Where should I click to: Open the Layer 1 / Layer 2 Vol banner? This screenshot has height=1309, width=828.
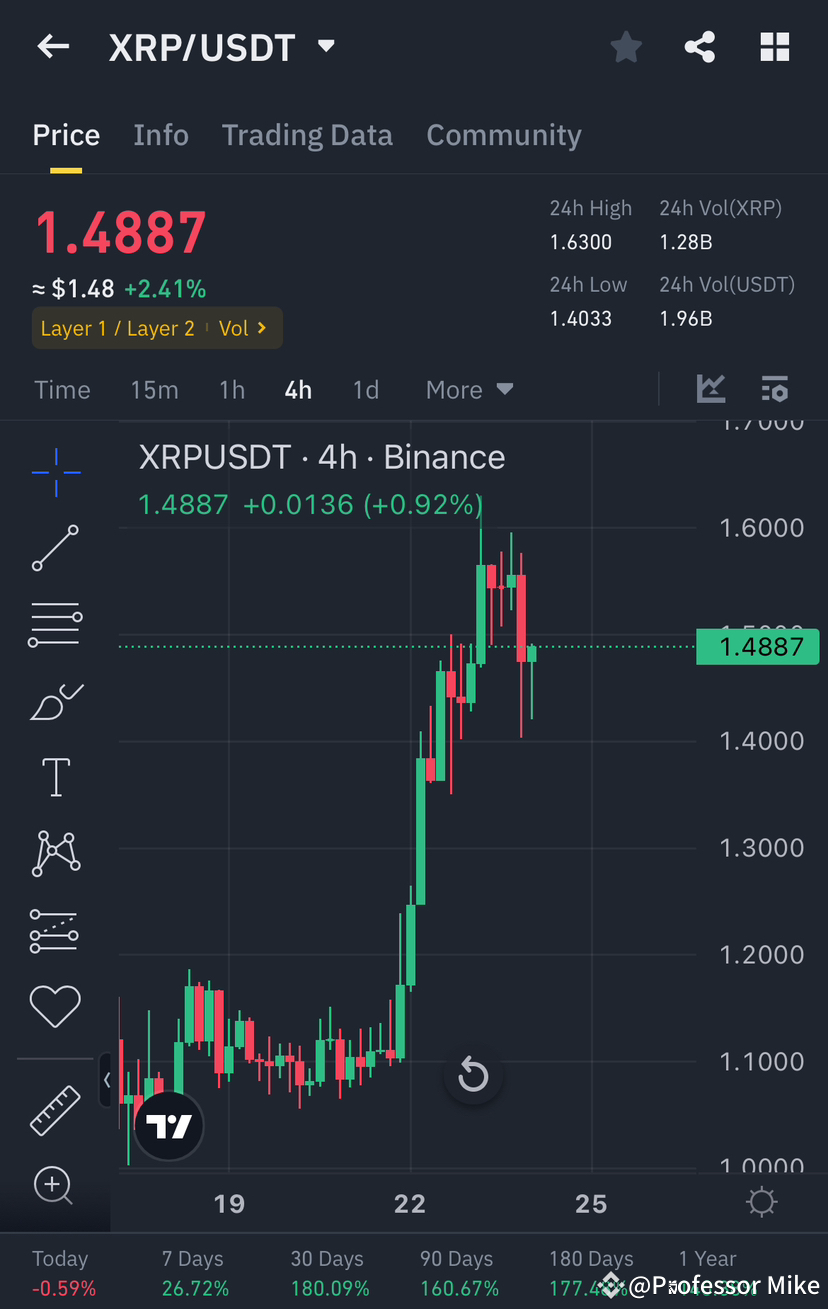coord(156,327)
